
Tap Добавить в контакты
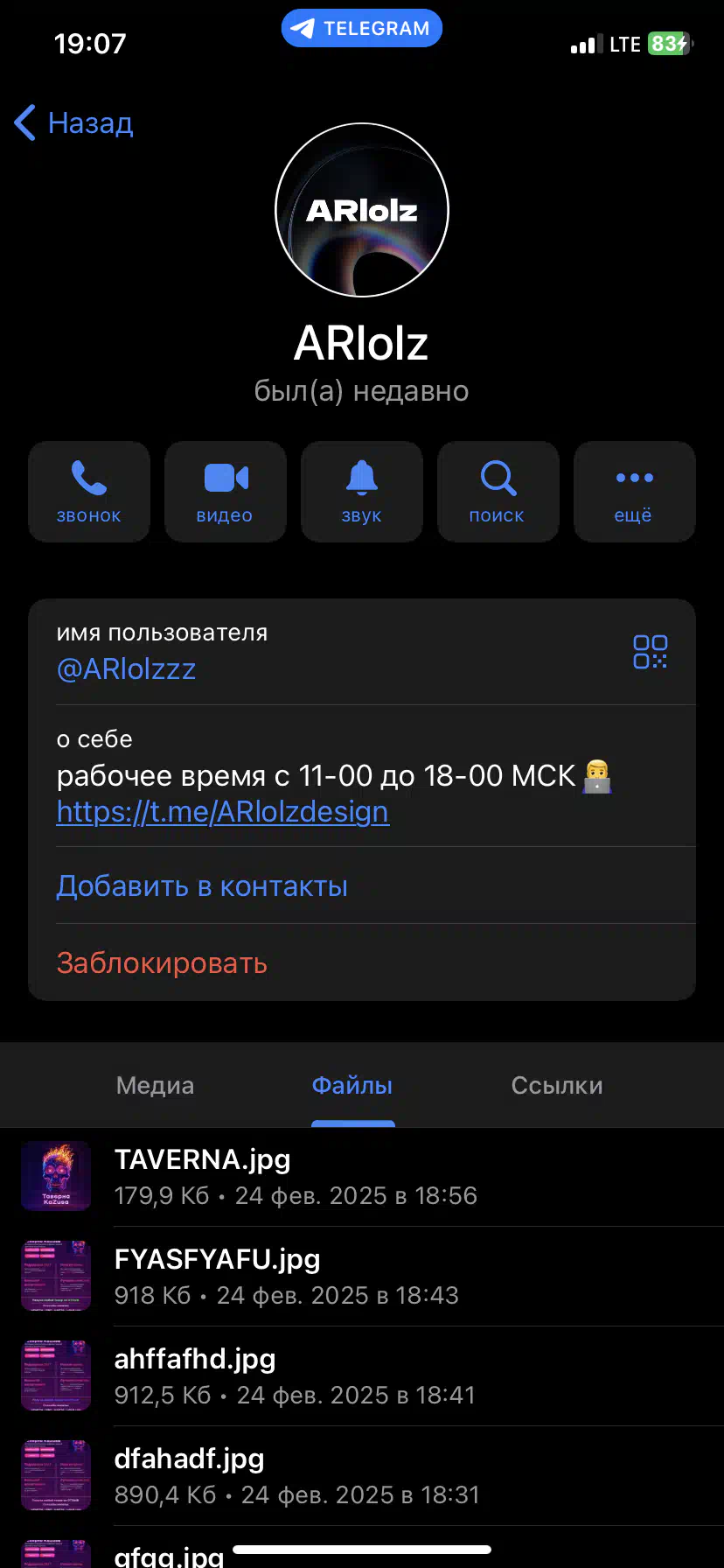(202, 886)
